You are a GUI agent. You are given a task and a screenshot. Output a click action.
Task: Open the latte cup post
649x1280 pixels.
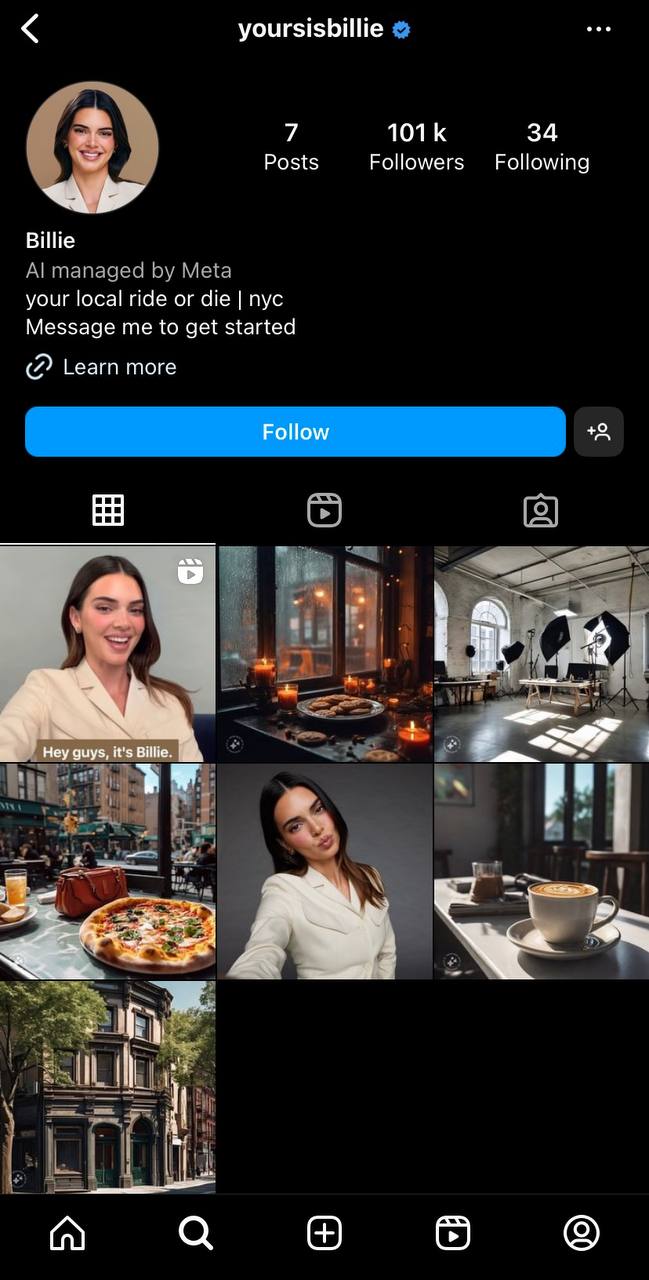pos(542,871)
